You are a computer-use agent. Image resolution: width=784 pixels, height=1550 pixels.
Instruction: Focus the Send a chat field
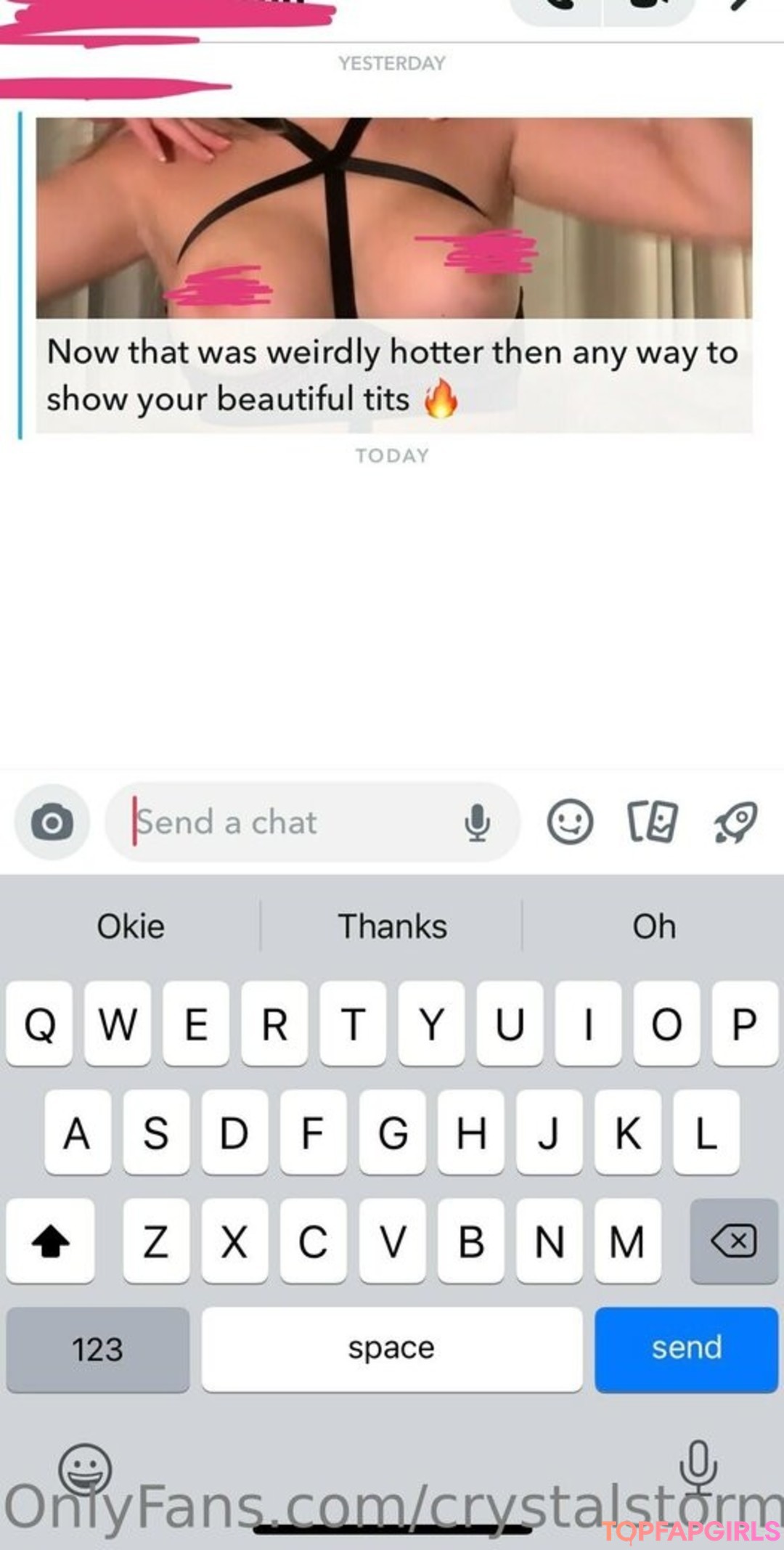click(290, 823)
